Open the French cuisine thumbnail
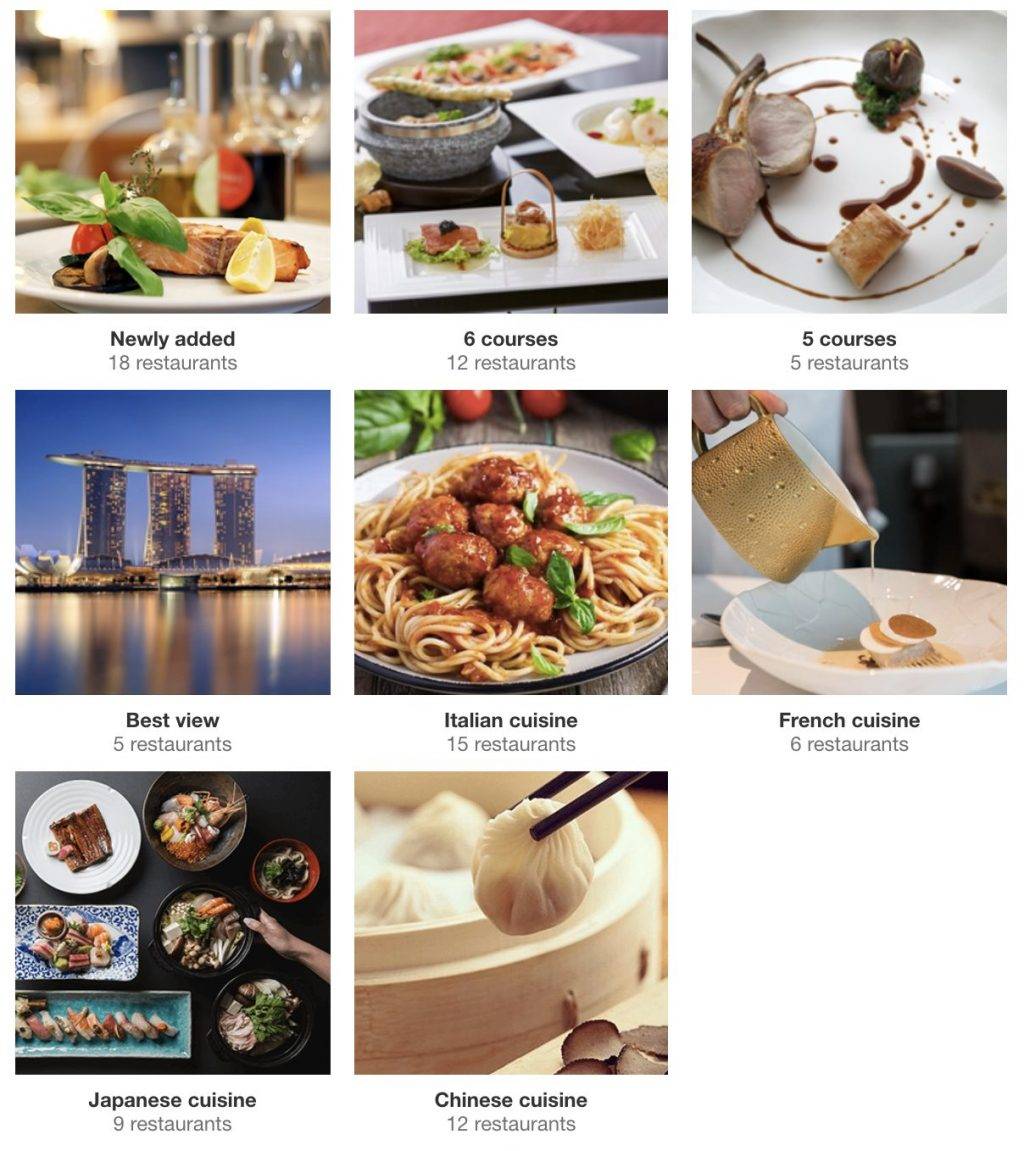1024x1151 pixels. coord(850,540)
